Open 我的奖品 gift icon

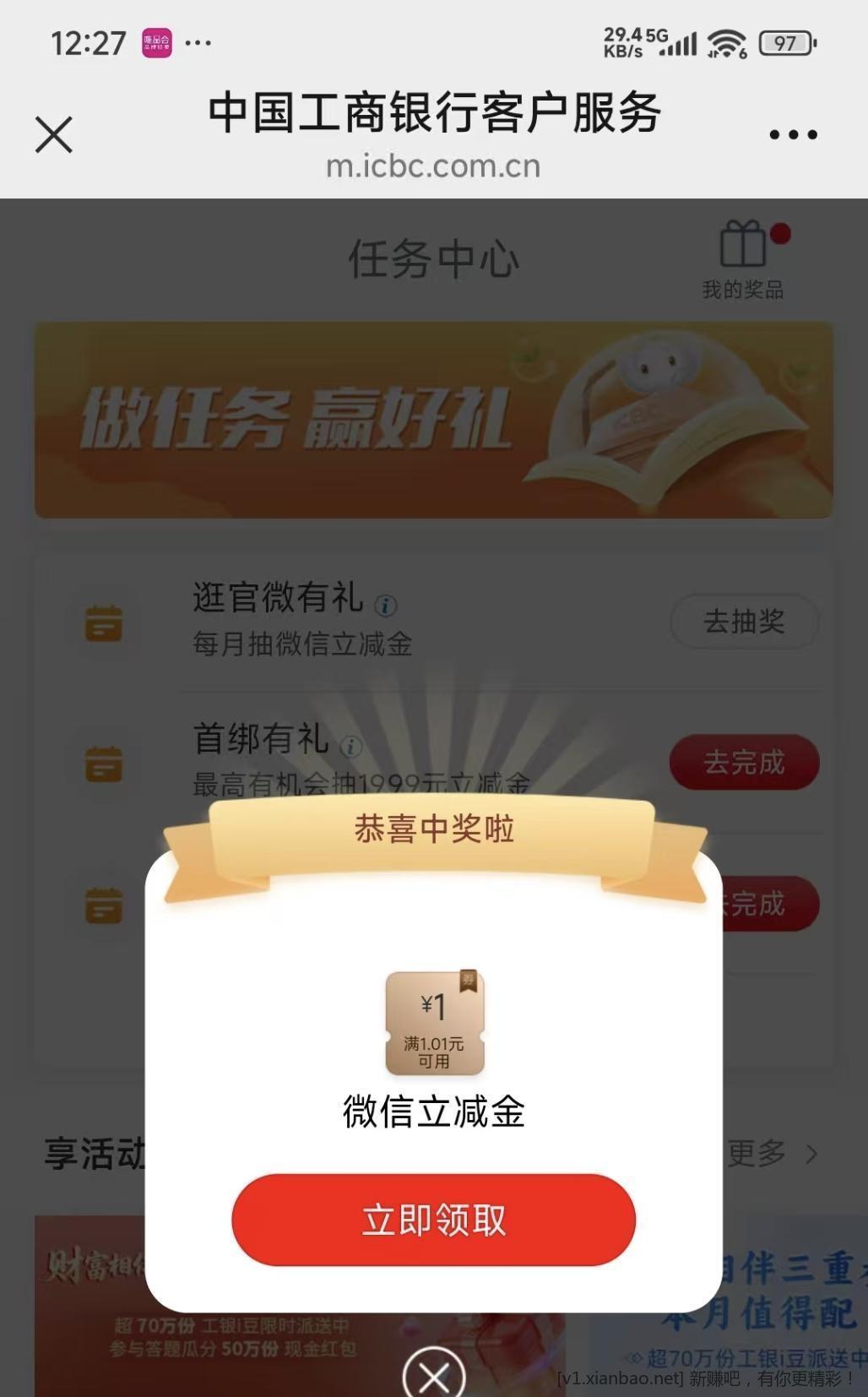pos(743,259)
